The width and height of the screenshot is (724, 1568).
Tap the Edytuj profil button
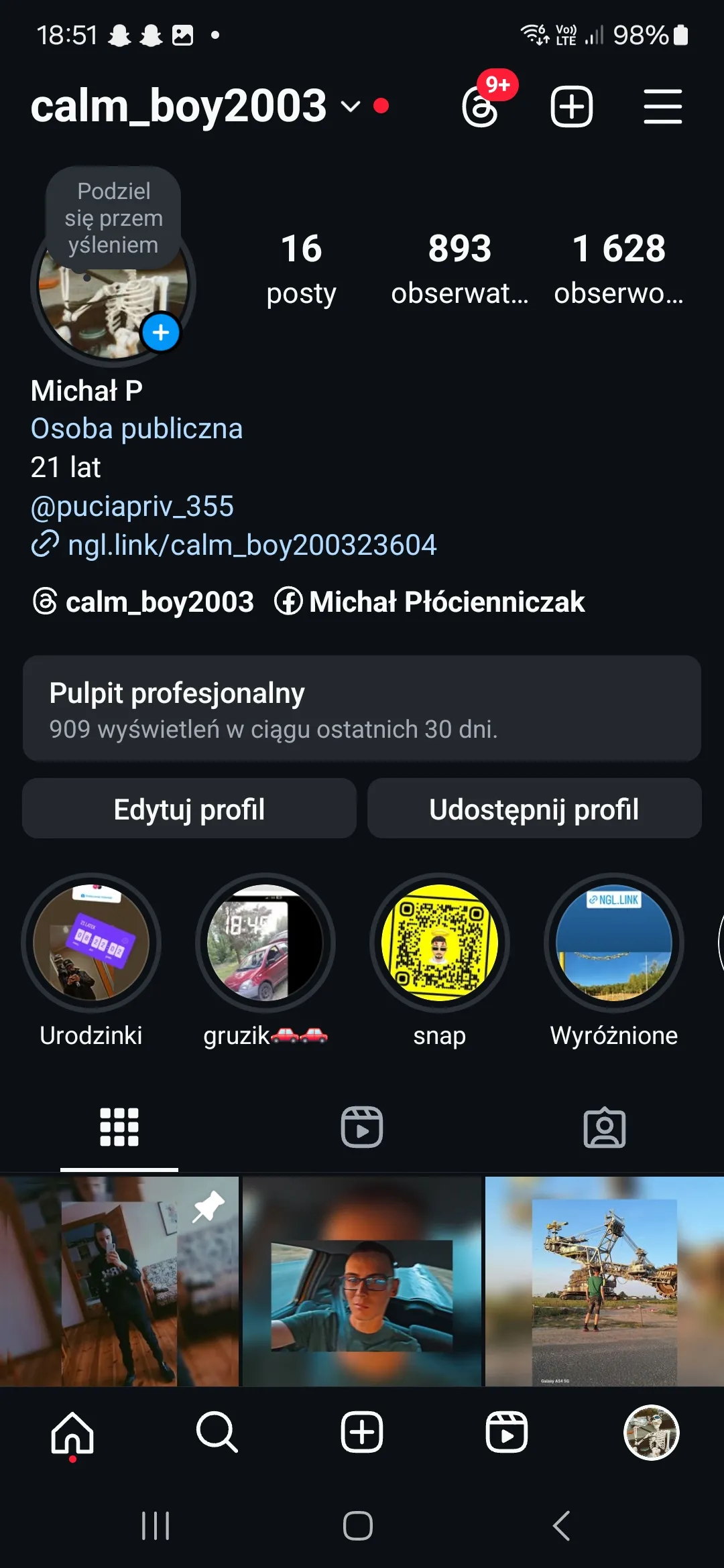189,809
